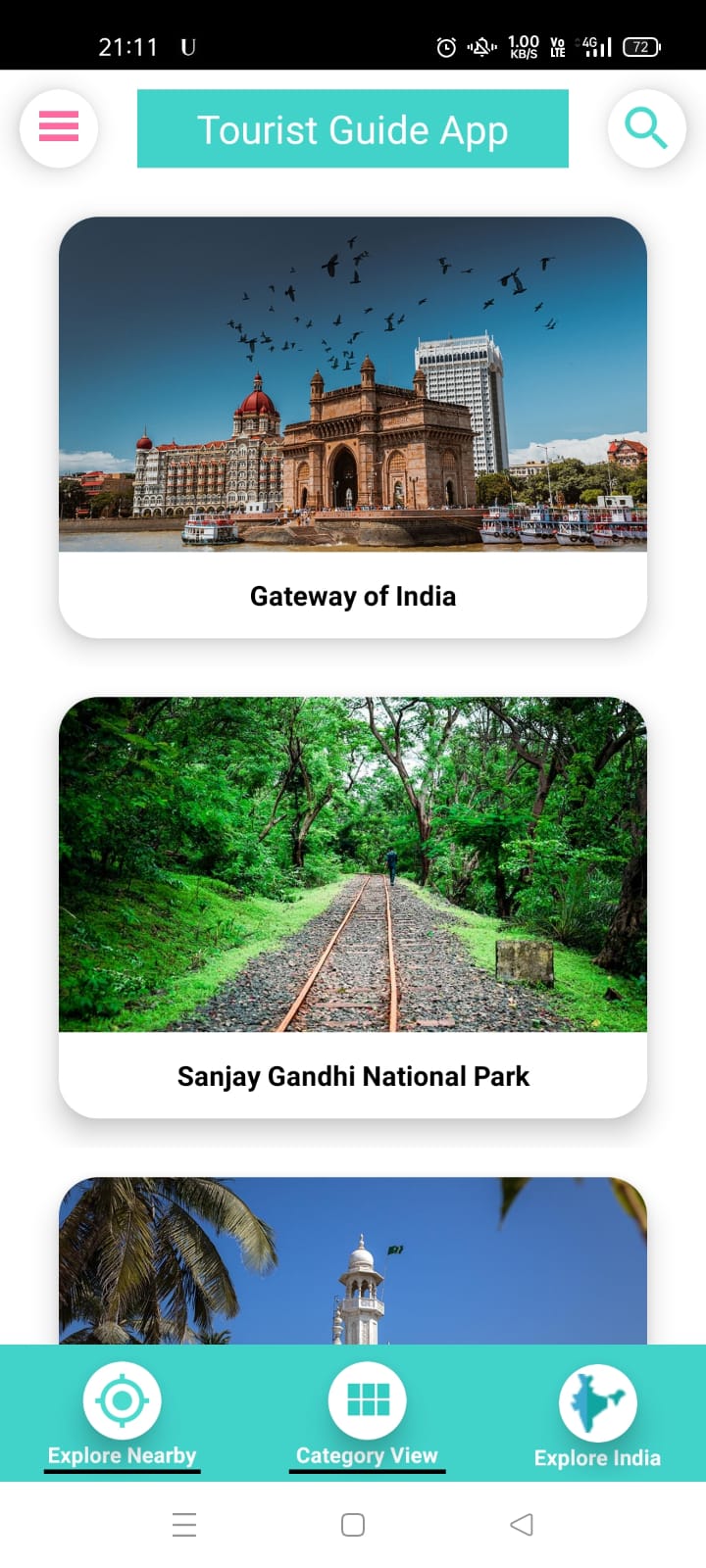
Task: Tap the Gateway of India photo
Action: point(353,385)
